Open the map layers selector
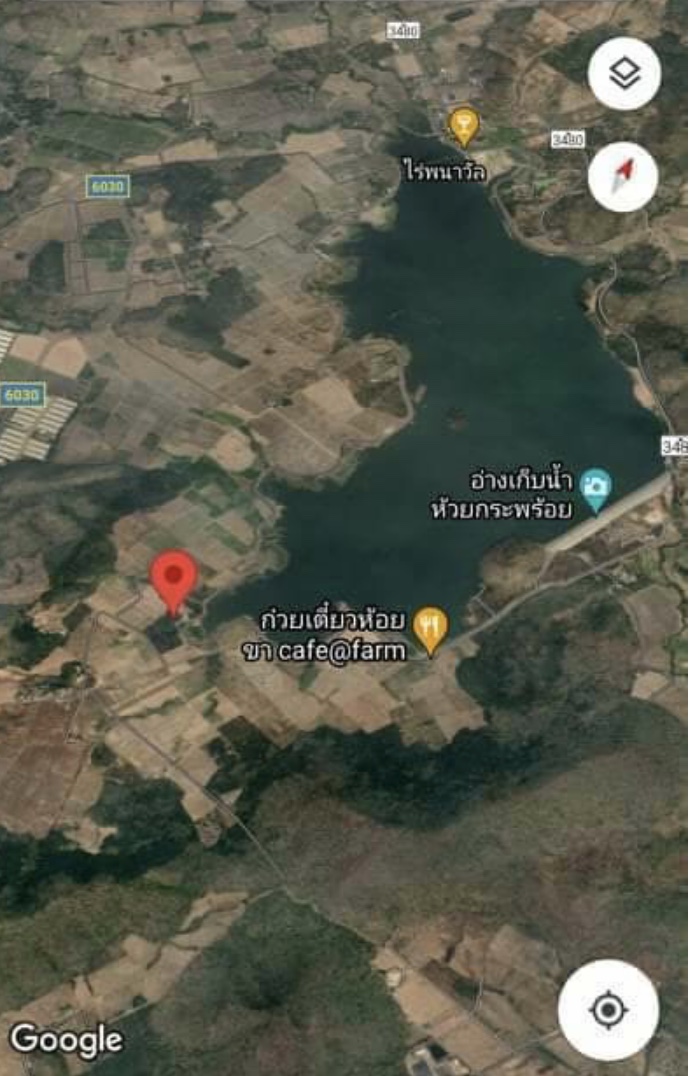695x1076 pixels. (x=624, y=73)
